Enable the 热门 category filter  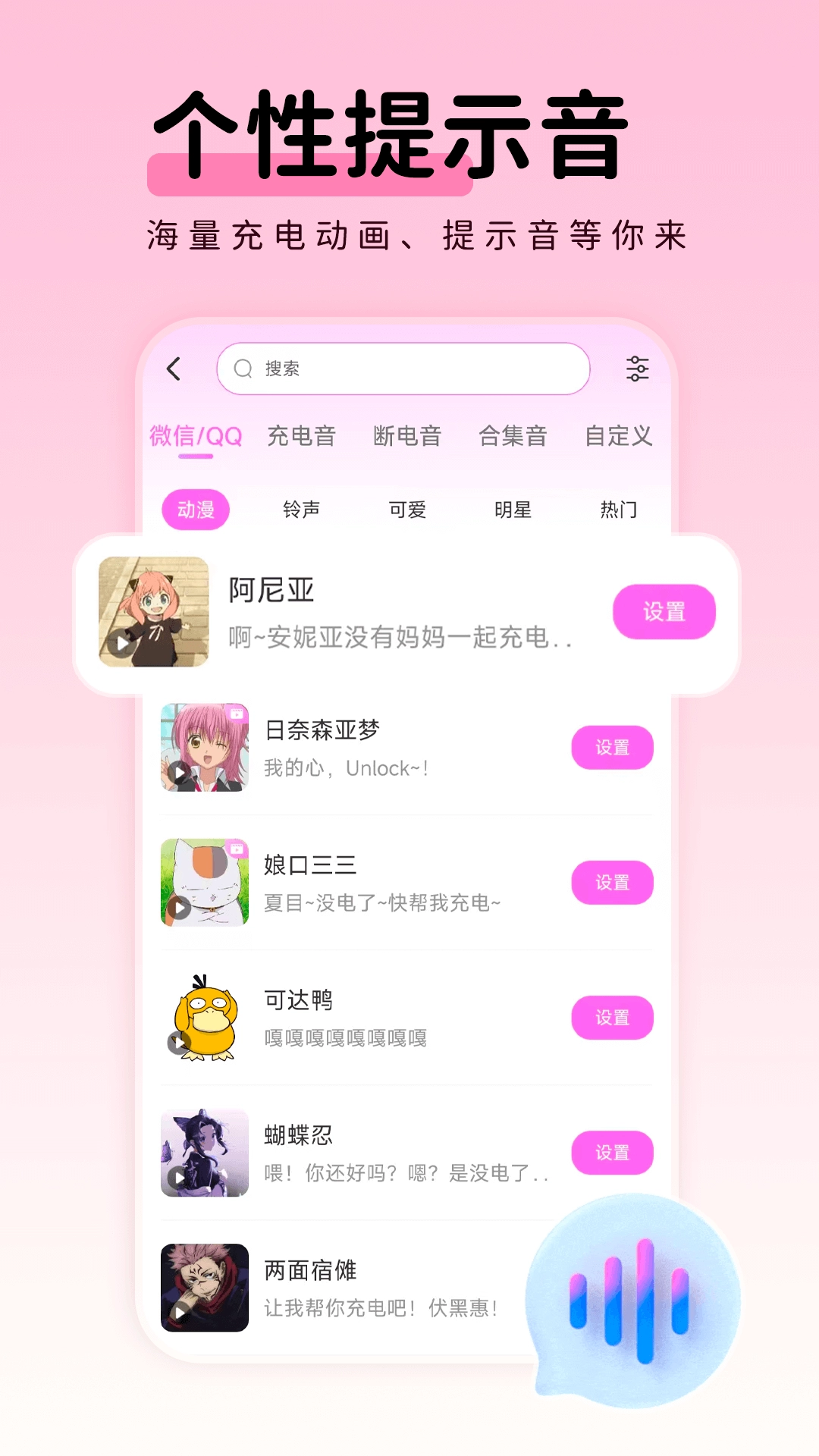click(618, 510)
